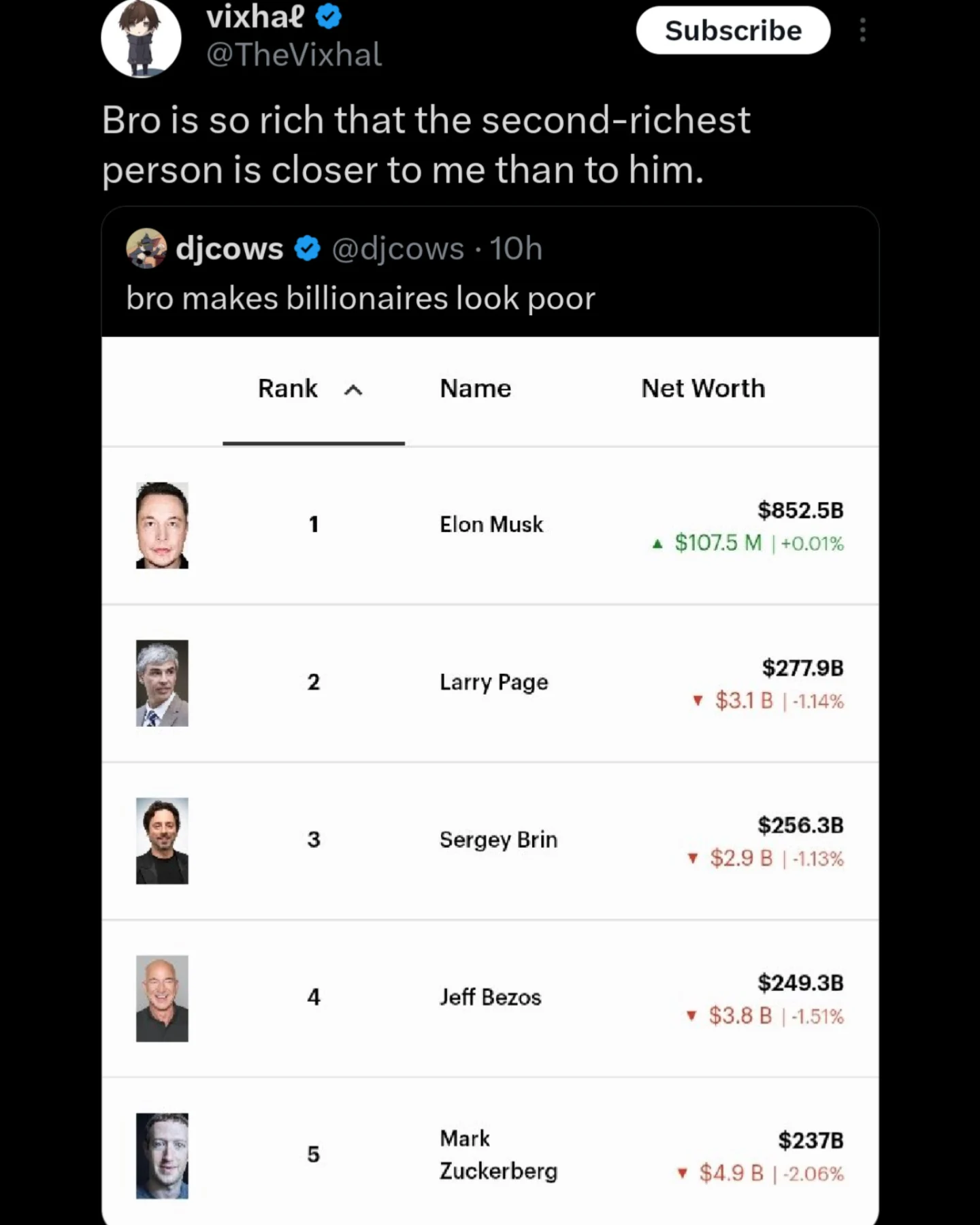Click Sergey Brin's profile photo
Image resolution: width=980 pixels, height=1225 pixels.
(163, 840)
